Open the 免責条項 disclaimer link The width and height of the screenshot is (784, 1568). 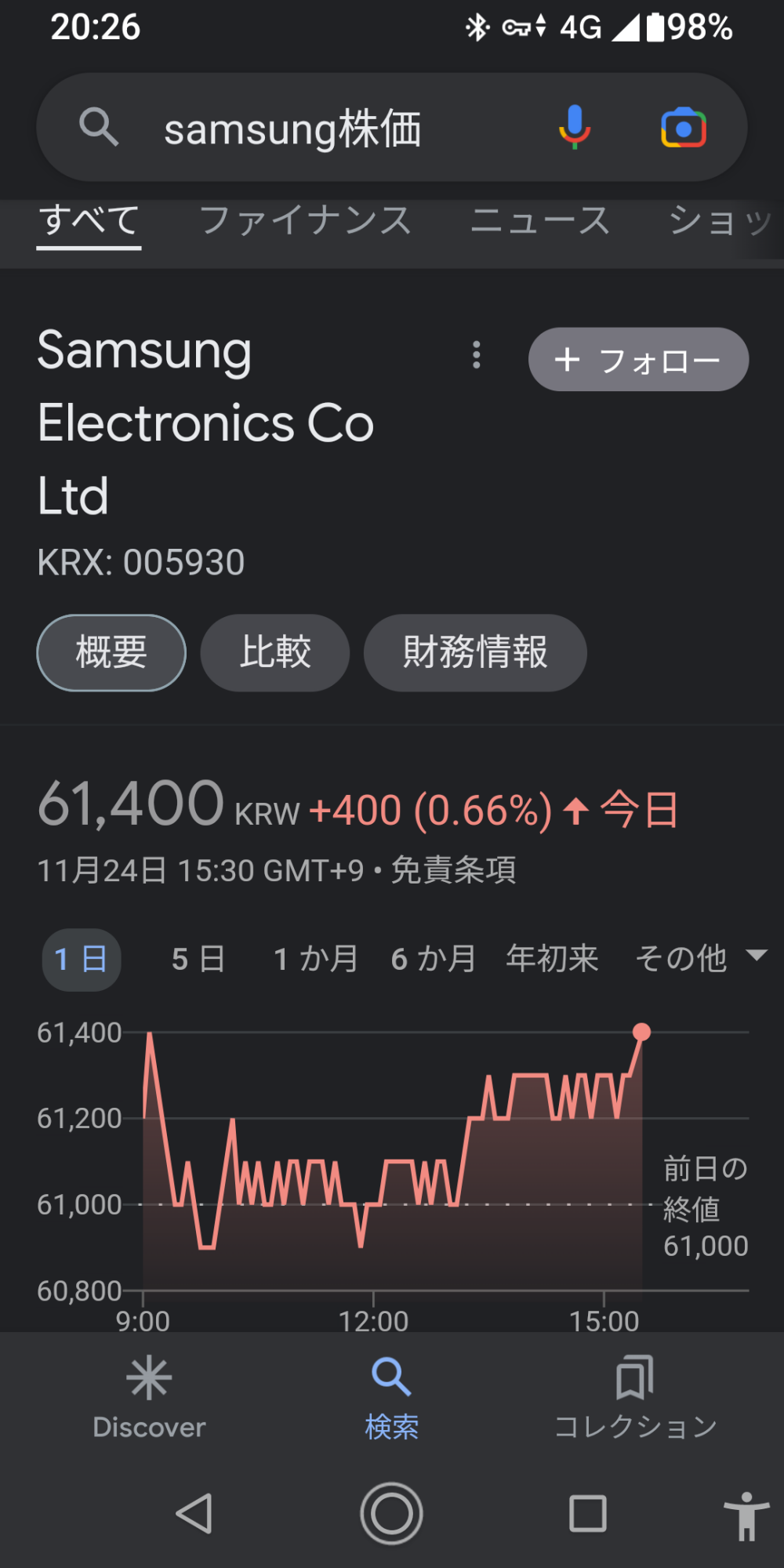pos(453,870)
